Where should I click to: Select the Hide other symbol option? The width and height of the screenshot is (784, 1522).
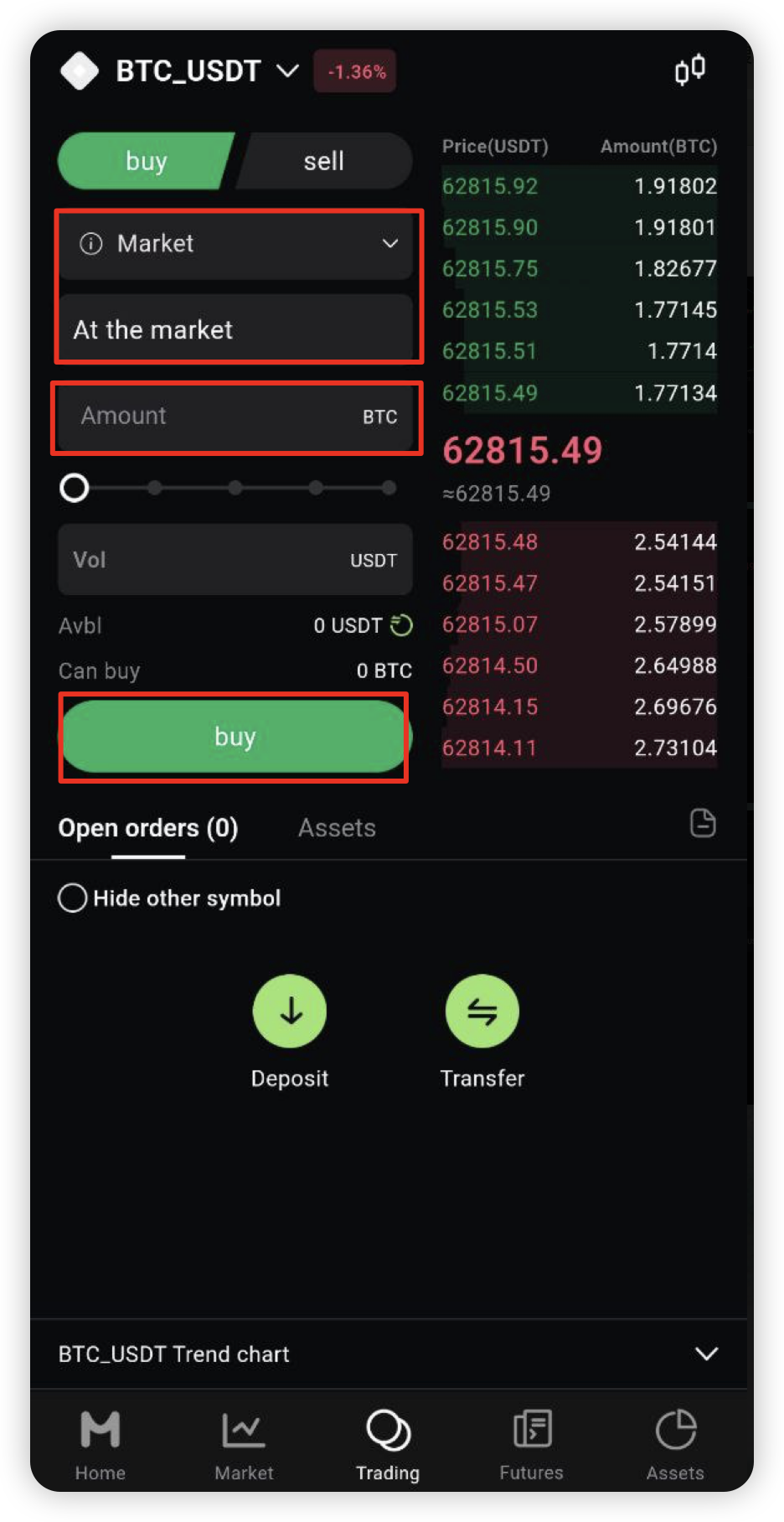click(169, 898)
